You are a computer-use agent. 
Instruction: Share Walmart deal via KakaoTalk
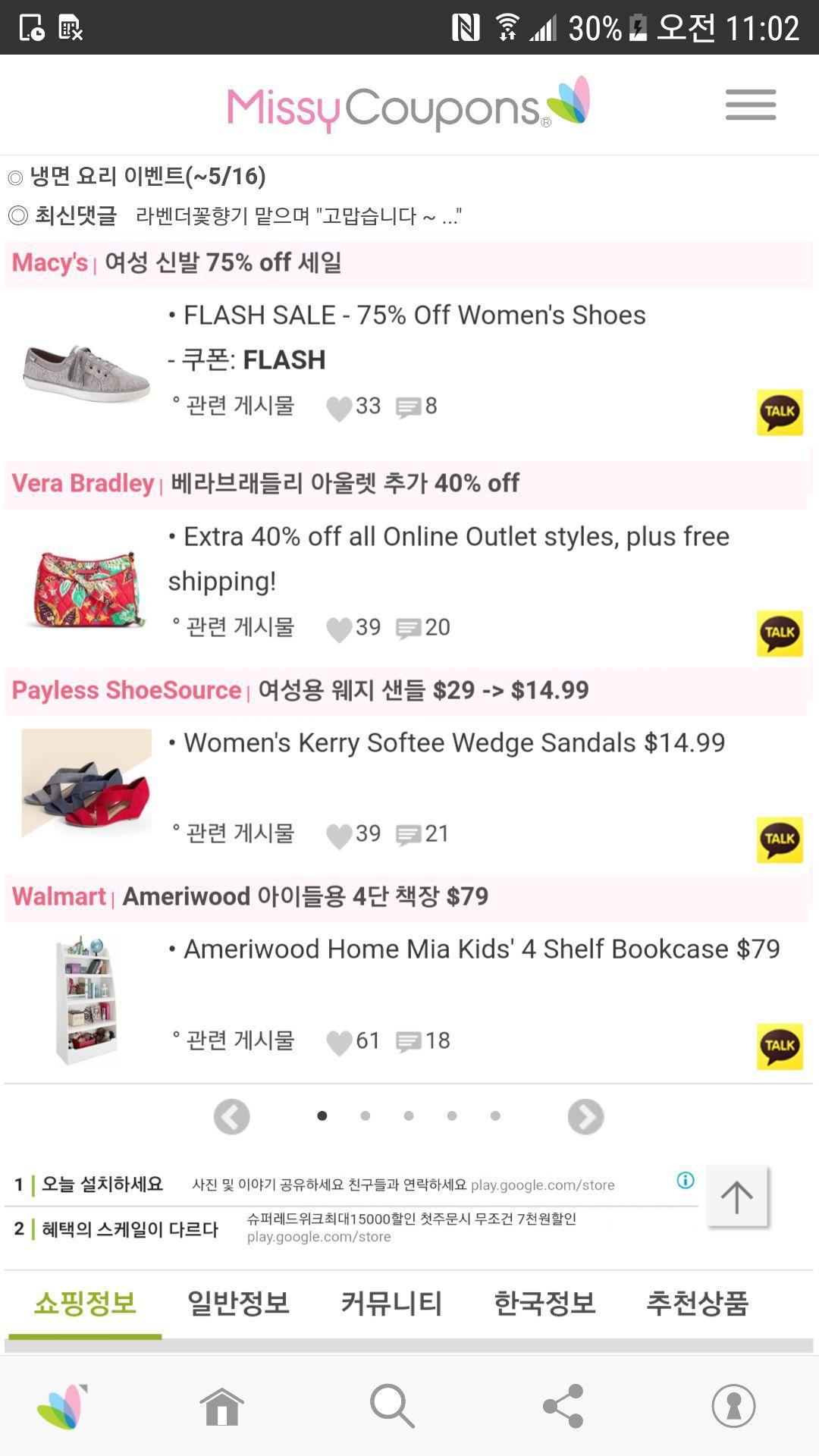point(779,1046)
